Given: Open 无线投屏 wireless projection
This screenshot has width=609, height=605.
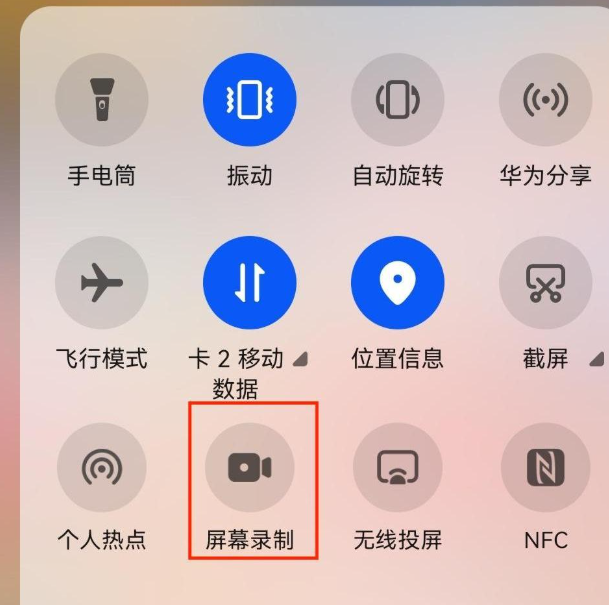Looking at the screenshot, I should pos(397,467).
